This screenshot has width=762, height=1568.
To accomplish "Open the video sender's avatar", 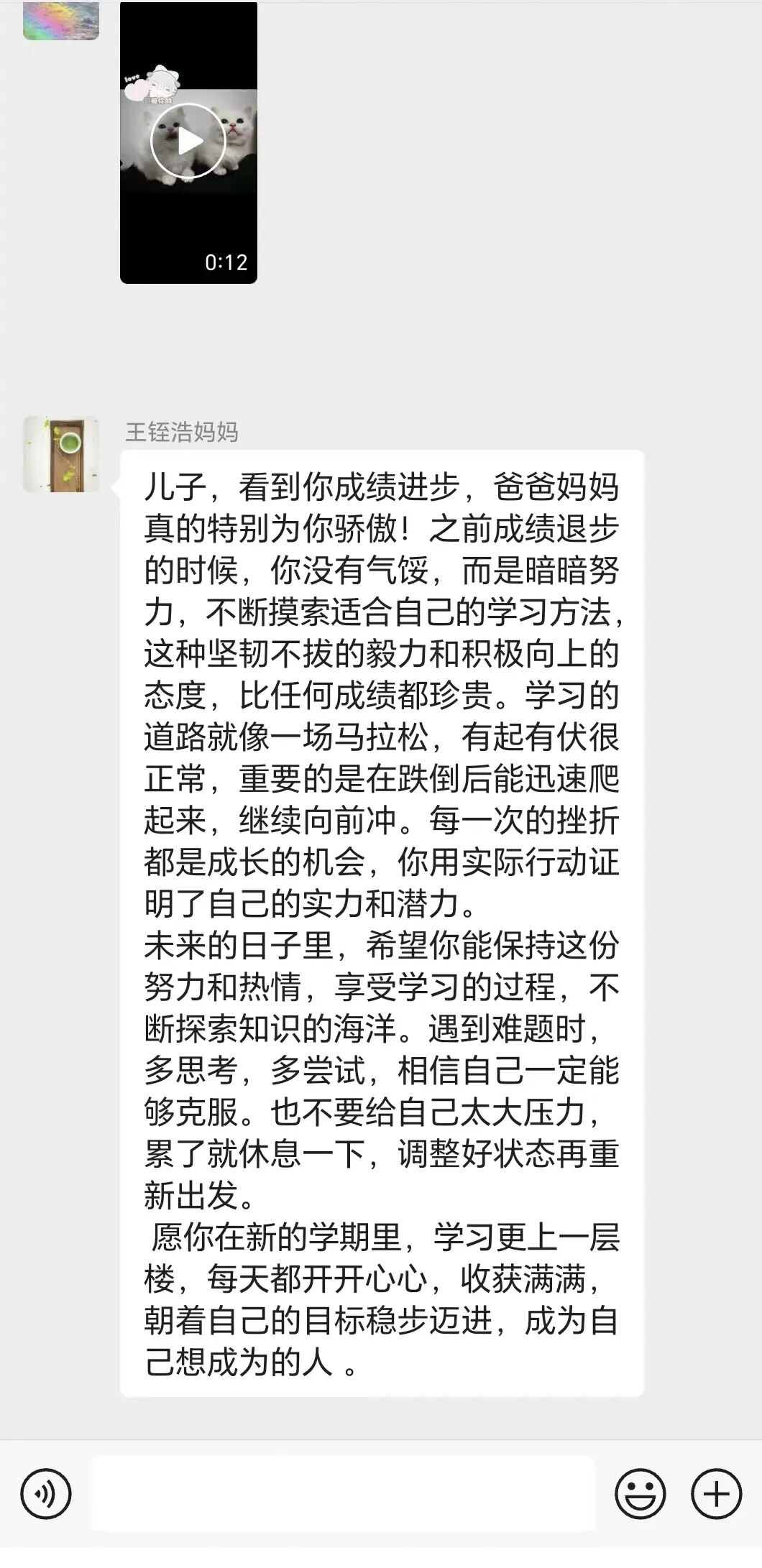I will pyautogui.click(x=61, y=20).
